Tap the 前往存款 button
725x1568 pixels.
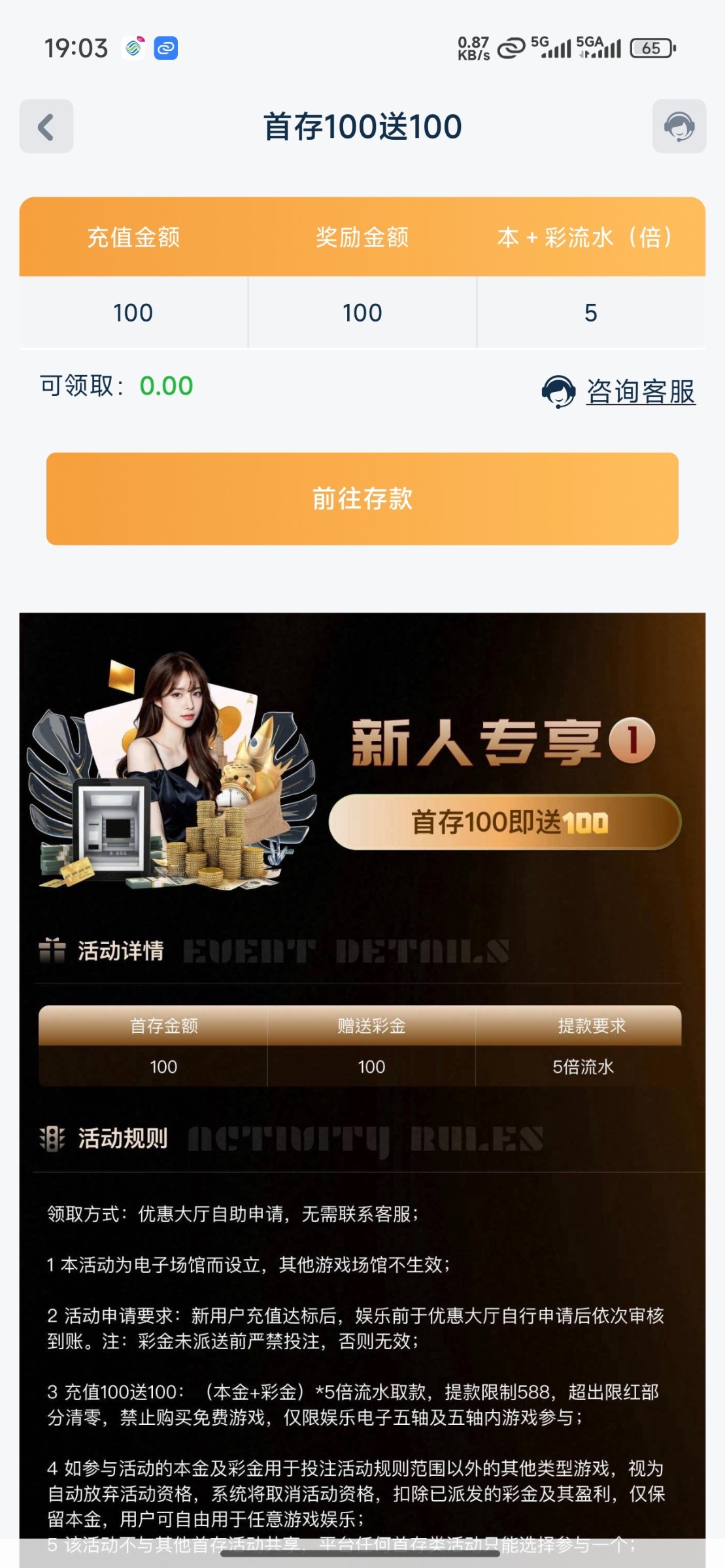(x=362, y=498)
